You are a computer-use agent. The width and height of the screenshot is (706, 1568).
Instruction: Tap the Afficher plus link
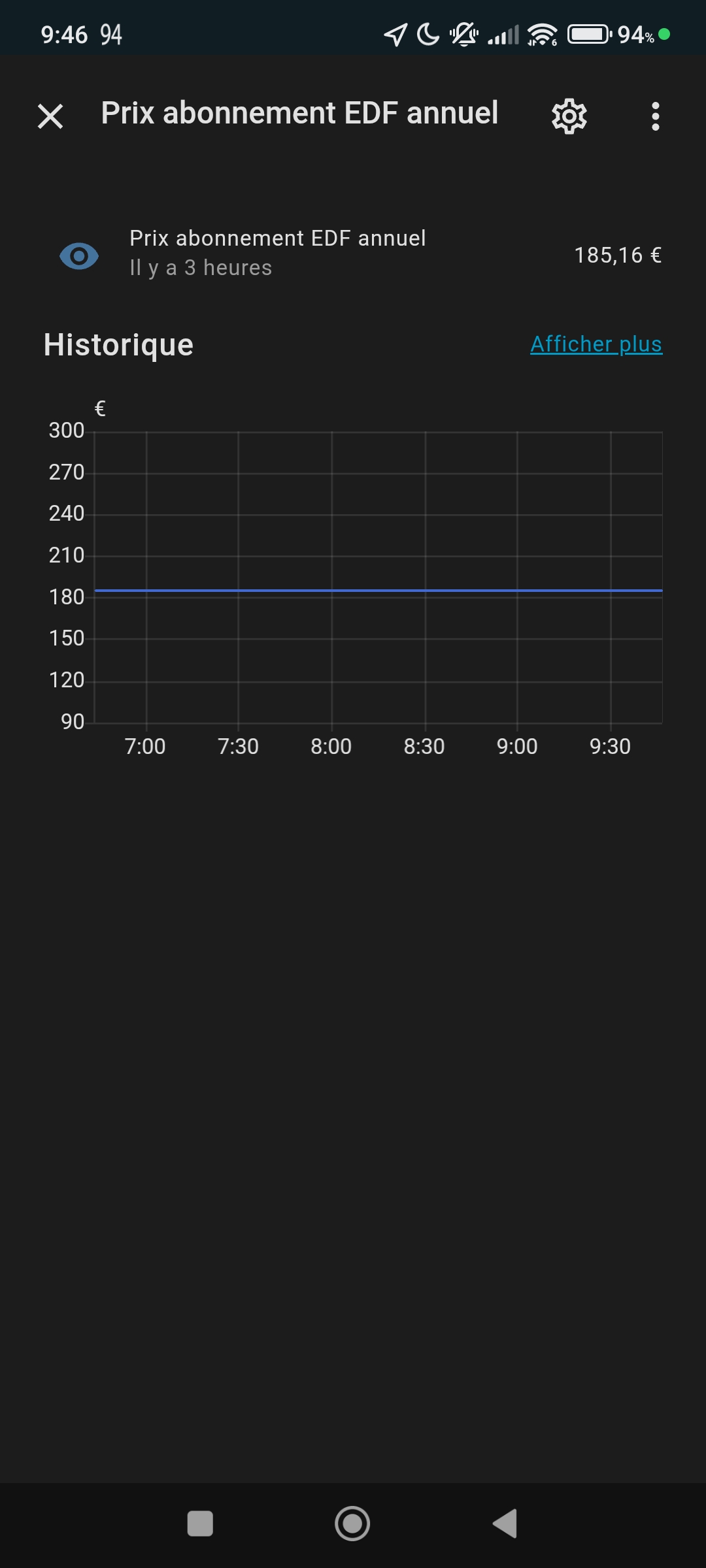pyautogui.click(x=596, y=344)
